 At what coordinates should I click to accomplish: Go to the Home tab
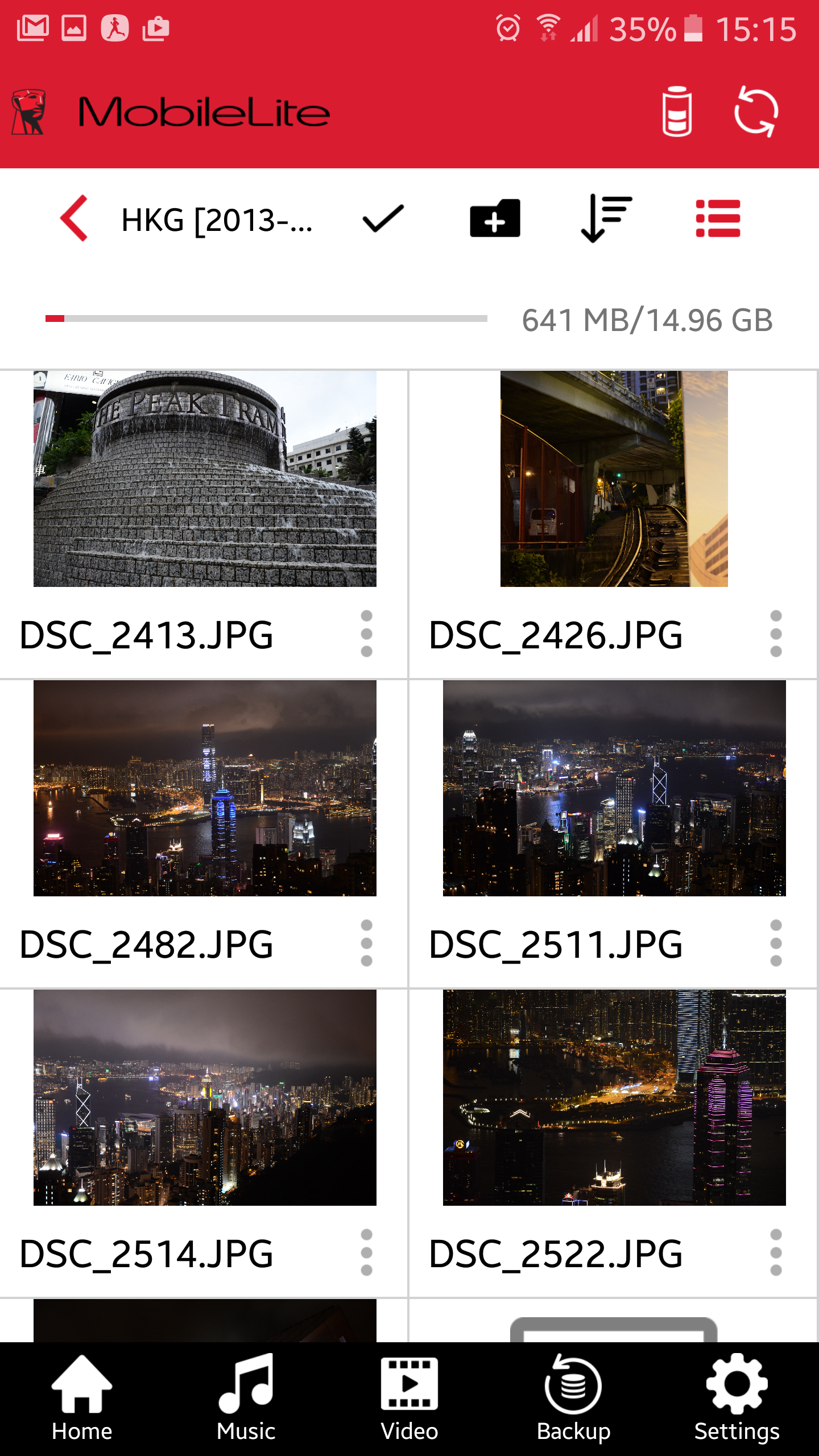click(82, 1399)
